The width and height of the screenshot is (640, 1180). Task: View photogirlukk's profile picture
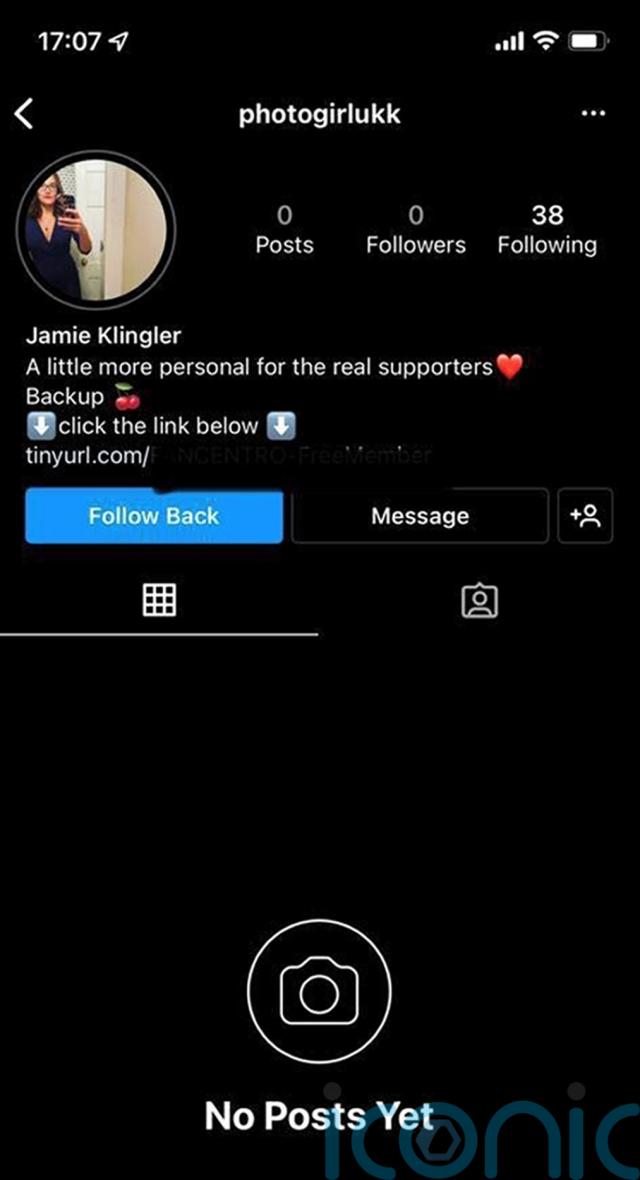pyautogui.click(x=96, y=230)
